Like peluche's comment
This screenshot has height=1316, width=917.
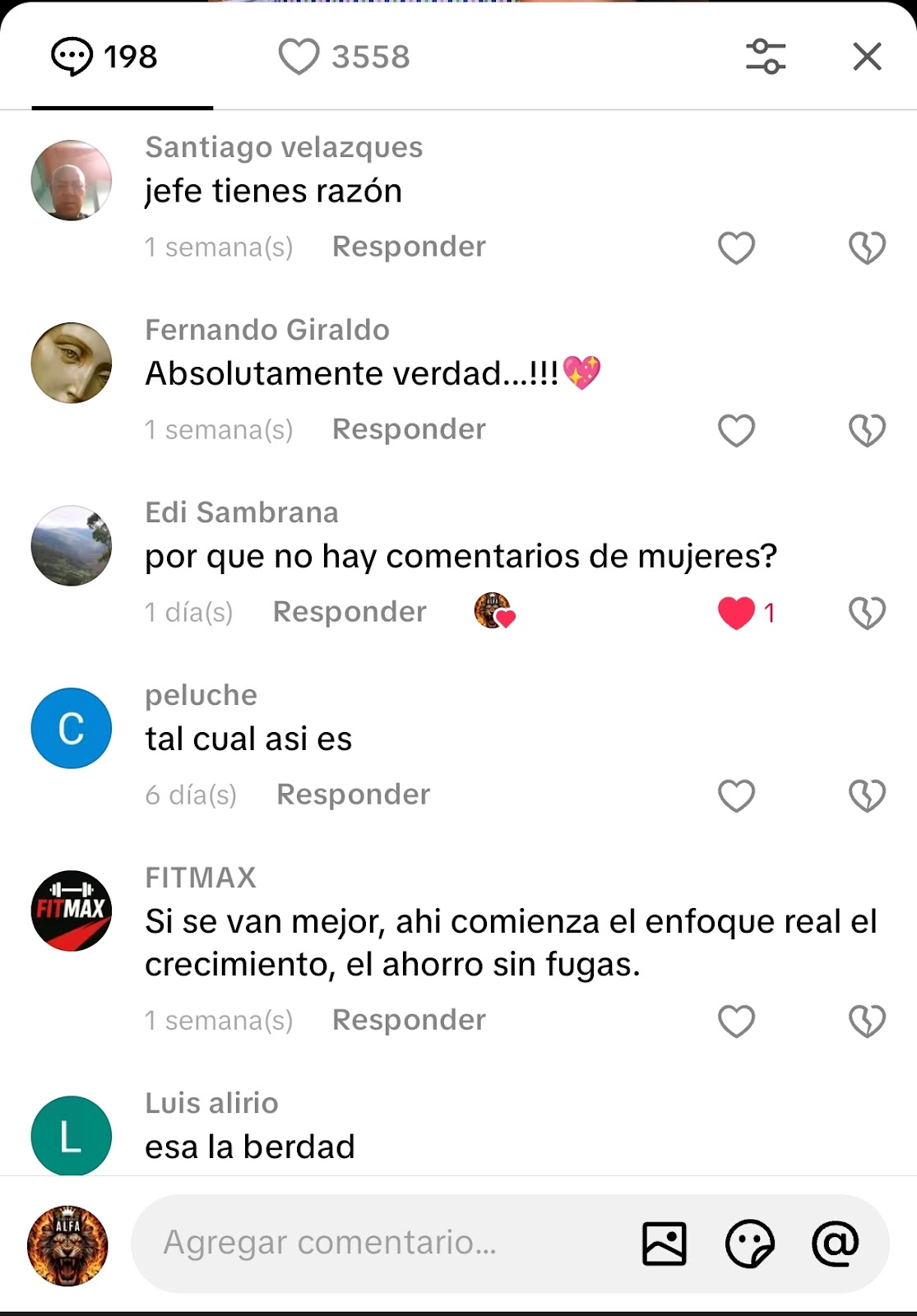[x=736, y=795]
